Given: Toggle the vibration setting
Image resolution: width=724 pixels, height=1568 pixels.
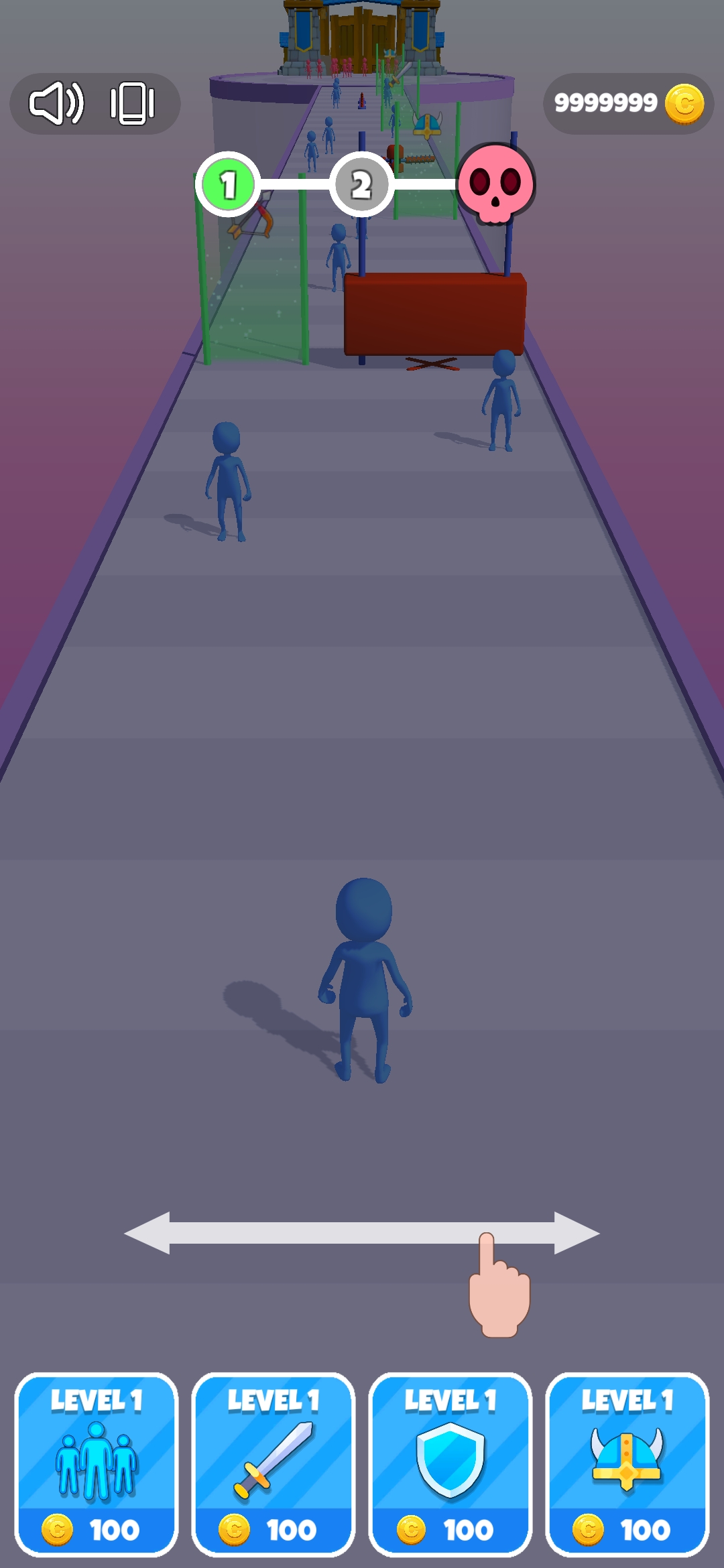Looking at the screenshot, I should [x=132, y=104].
